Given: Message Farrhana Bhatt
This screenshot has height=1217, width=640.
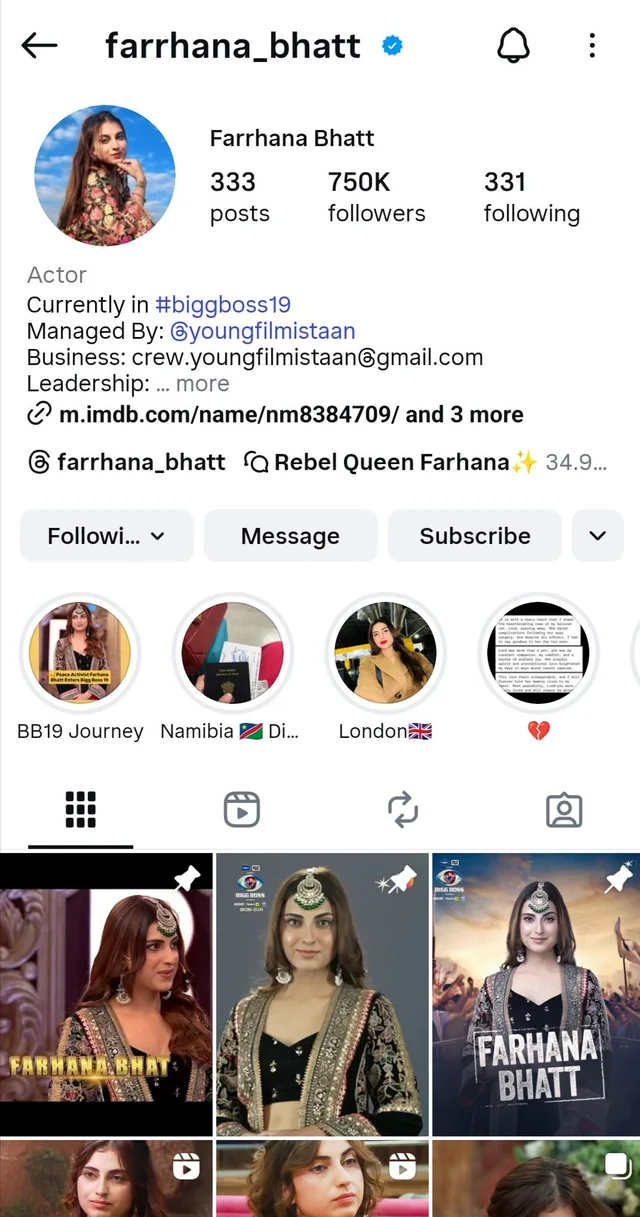Looking at the screenshot, I should 290,536.
